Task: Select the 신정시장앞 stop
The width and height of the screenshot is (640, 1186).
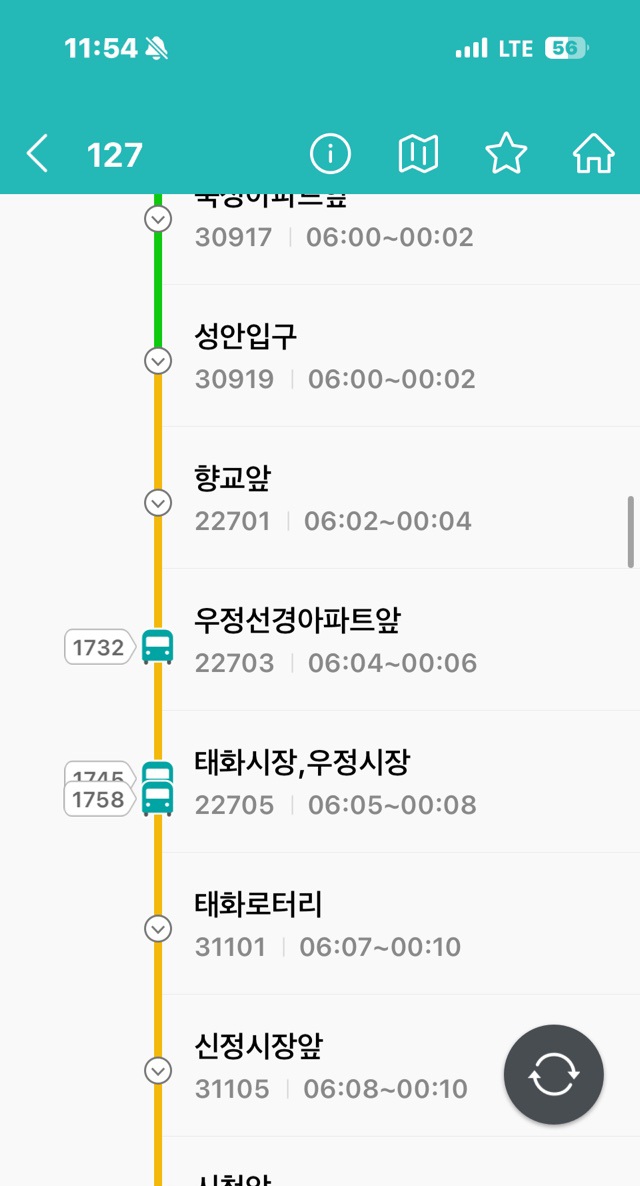Action: [330, 1067]
